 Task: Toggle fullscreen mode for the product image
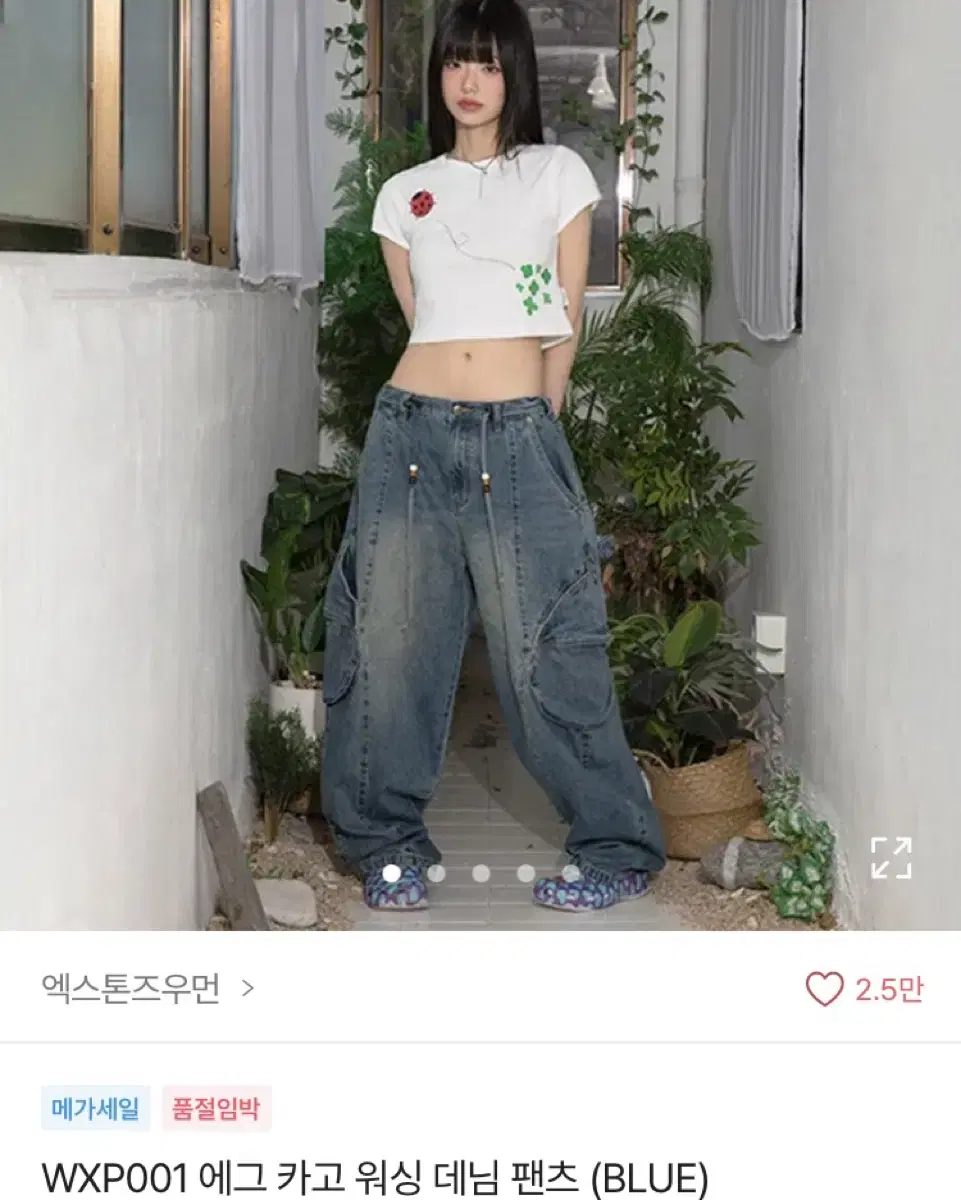pyautogui.click(x=890, y=858)
